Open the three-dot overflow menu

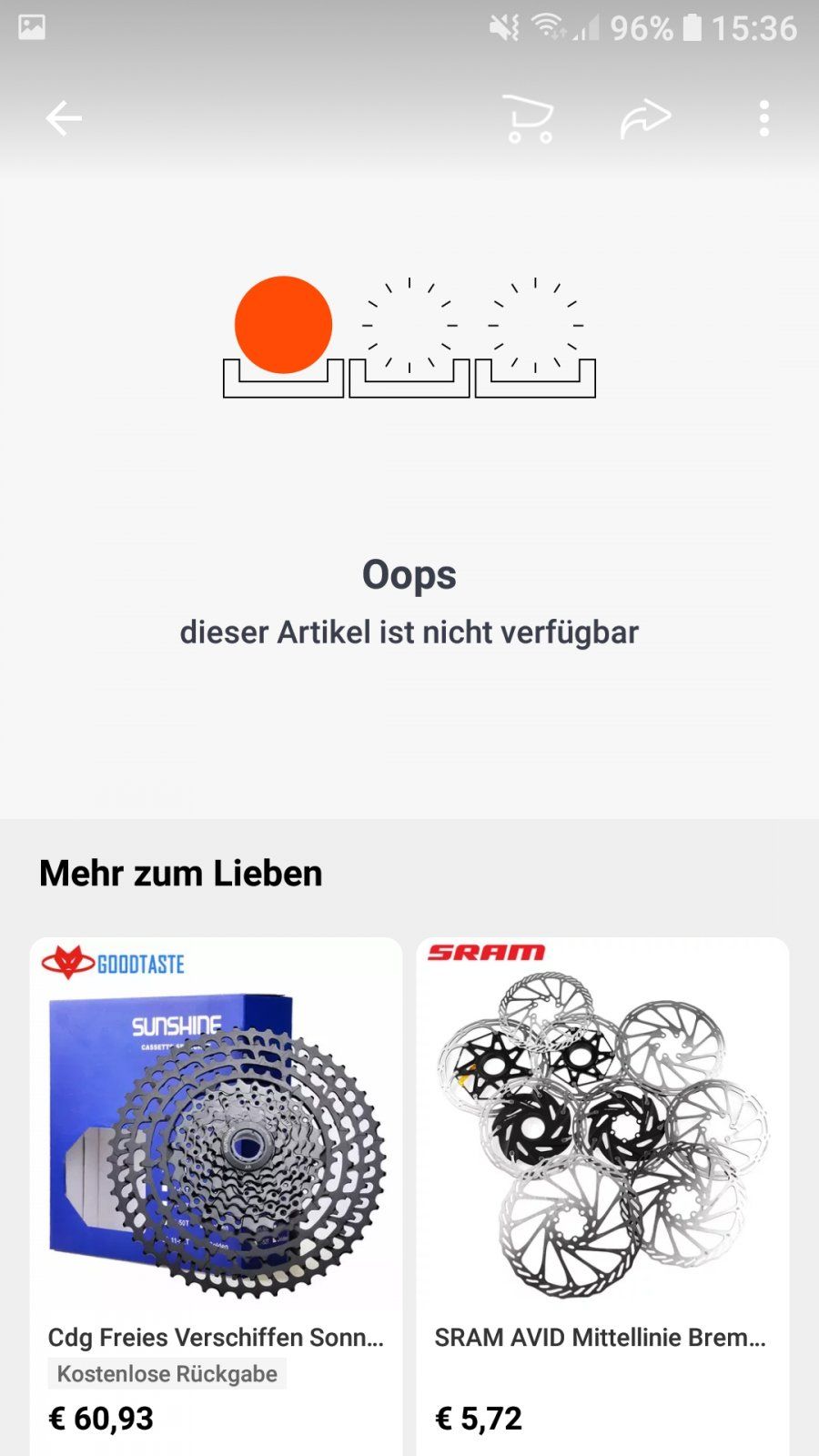(763, 118)
